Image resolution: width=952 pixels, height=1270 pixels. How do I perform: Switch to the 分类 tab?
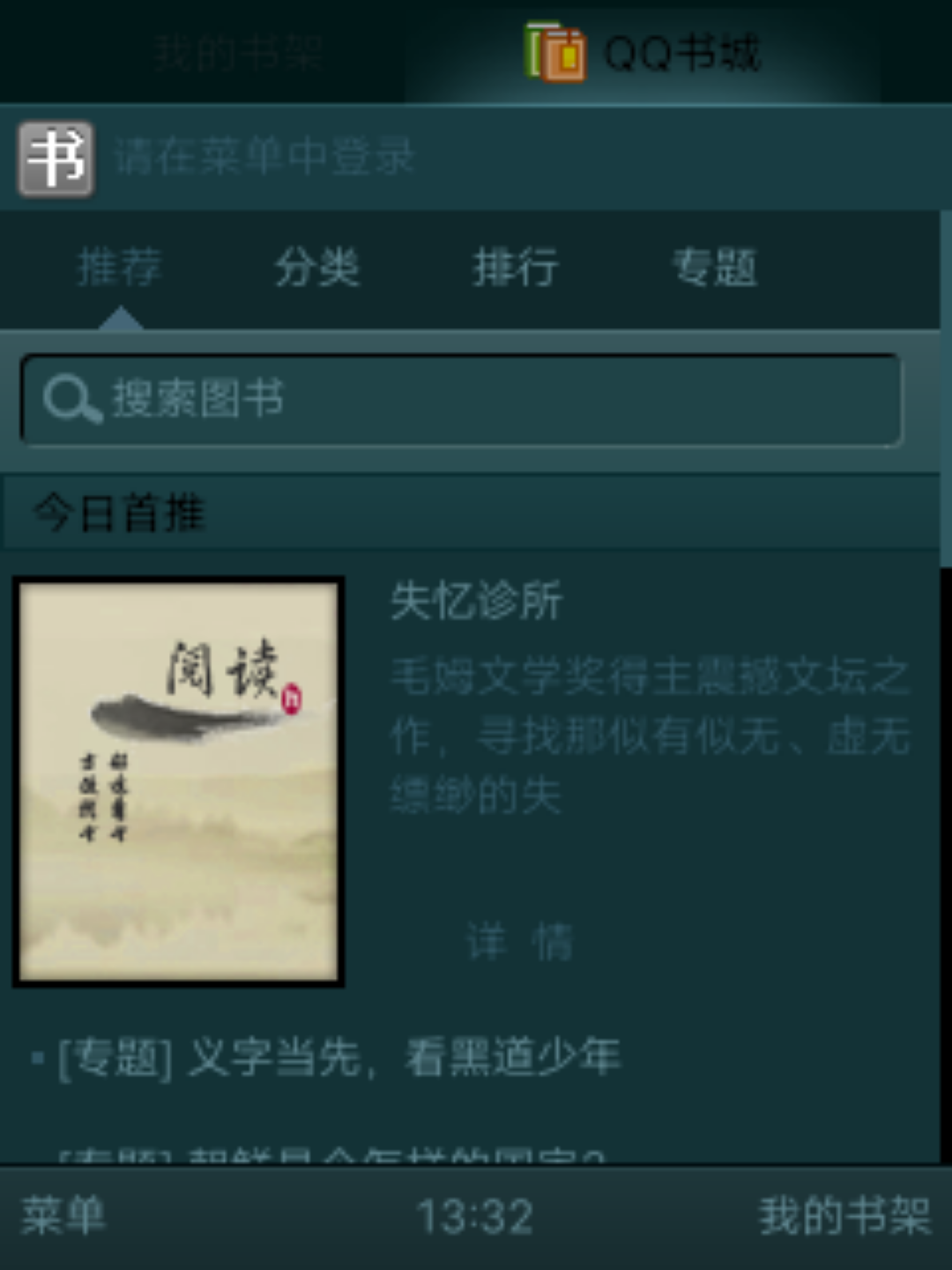[x=317, y=267]
